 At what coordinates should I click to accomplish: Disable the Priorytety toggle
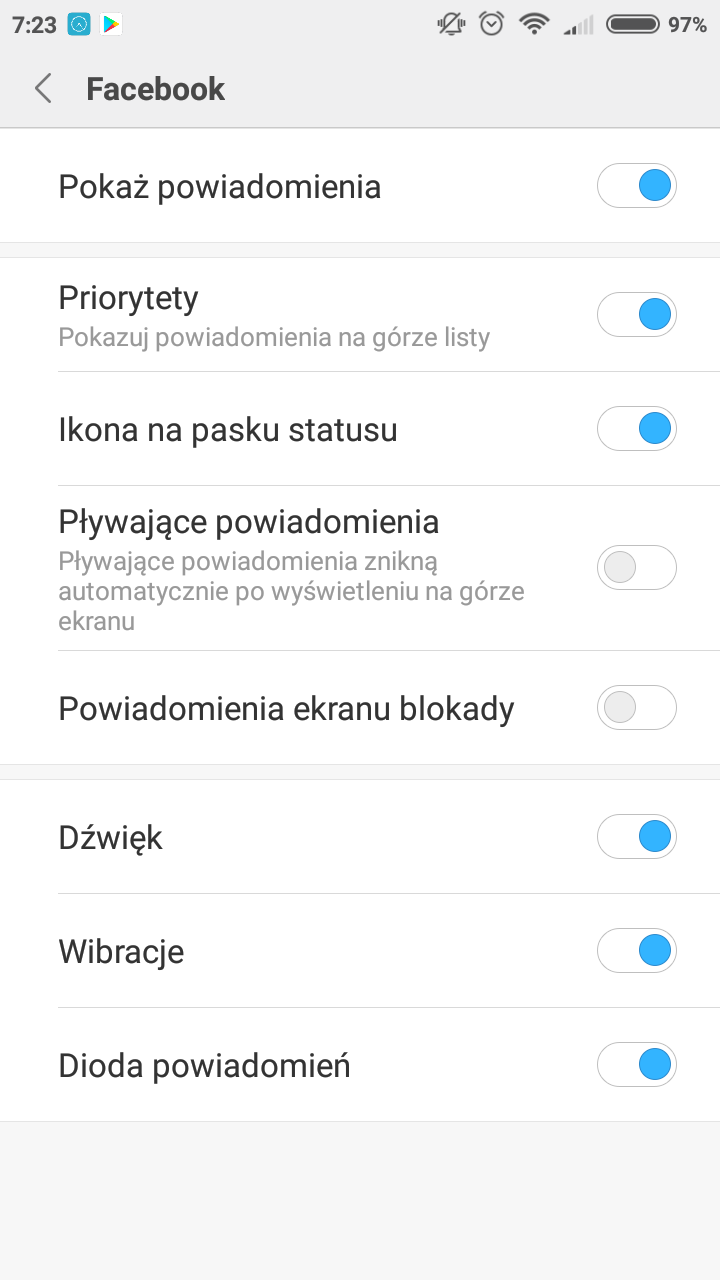tap(637, 315)
